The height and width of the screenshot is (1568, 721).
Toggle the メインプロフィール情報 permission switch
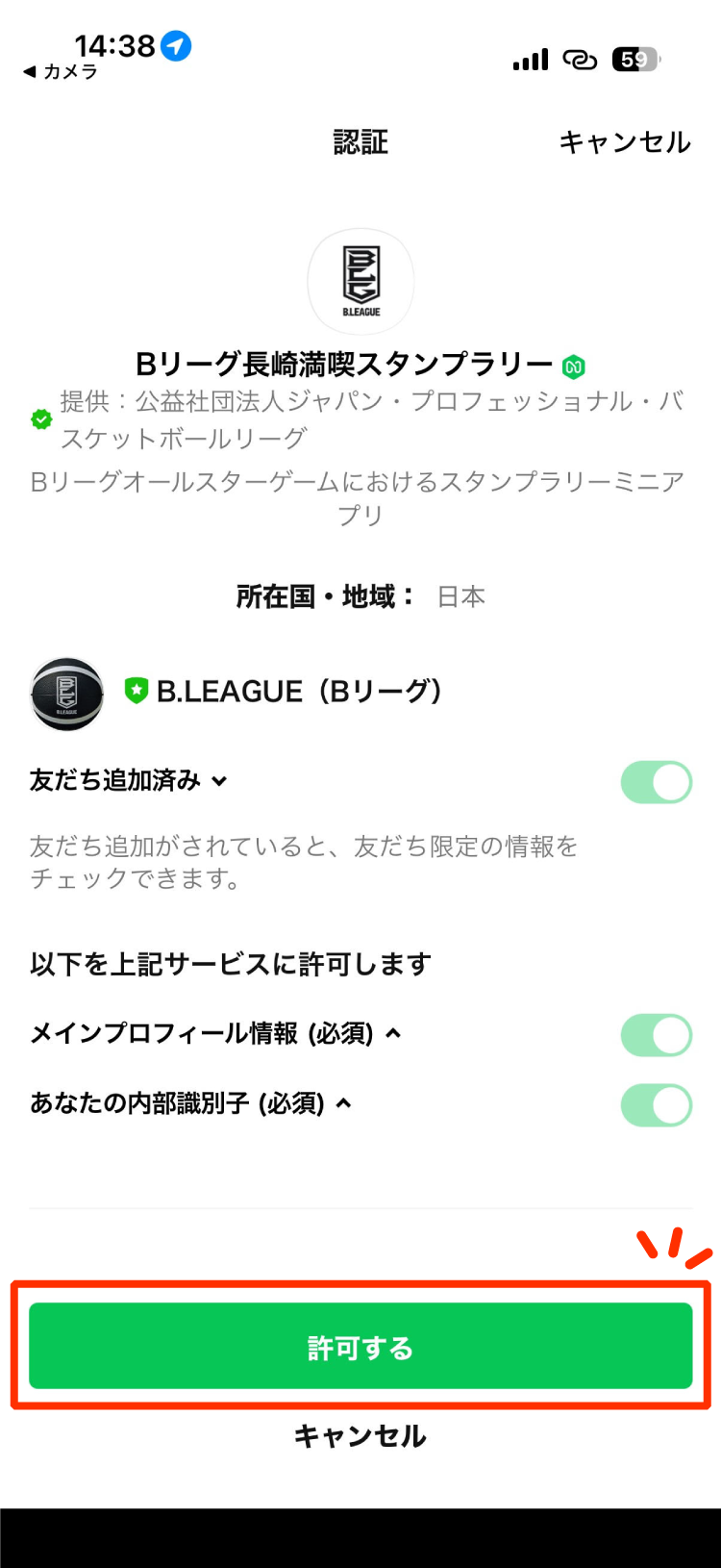click(x=656, y=1035)
